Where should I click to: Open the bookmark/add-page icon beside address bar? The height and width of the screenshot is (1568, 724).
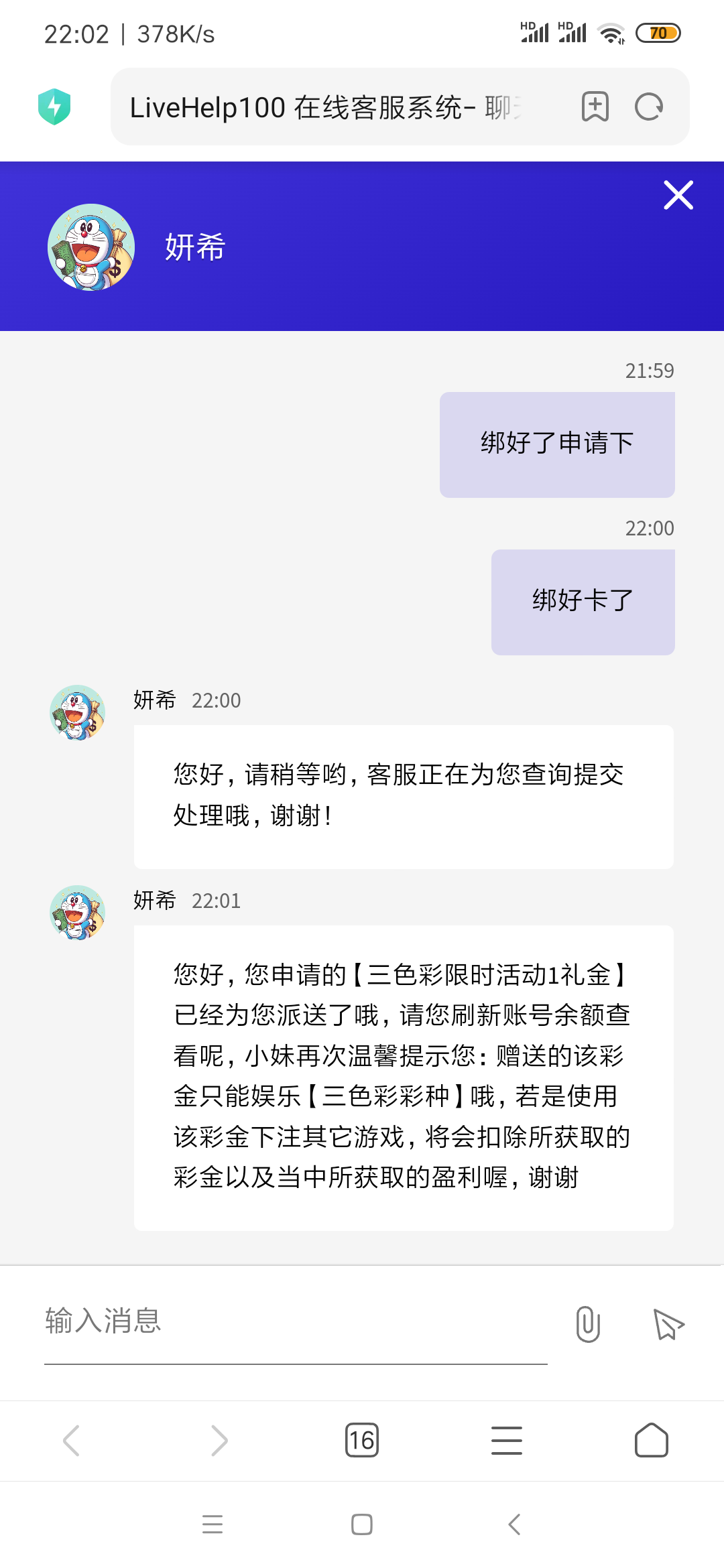(595, 107)
